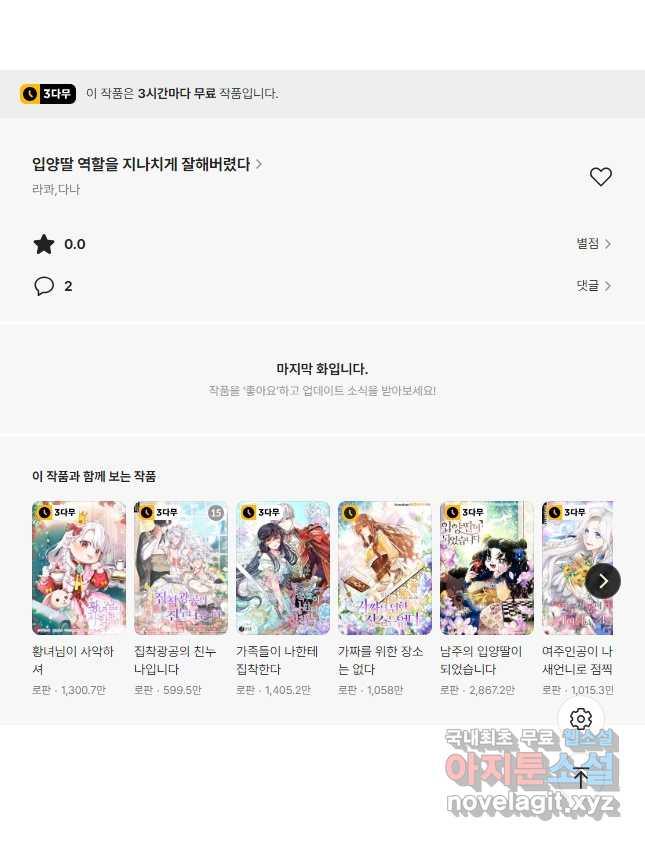Open viewer settings gear

point(581,719)
